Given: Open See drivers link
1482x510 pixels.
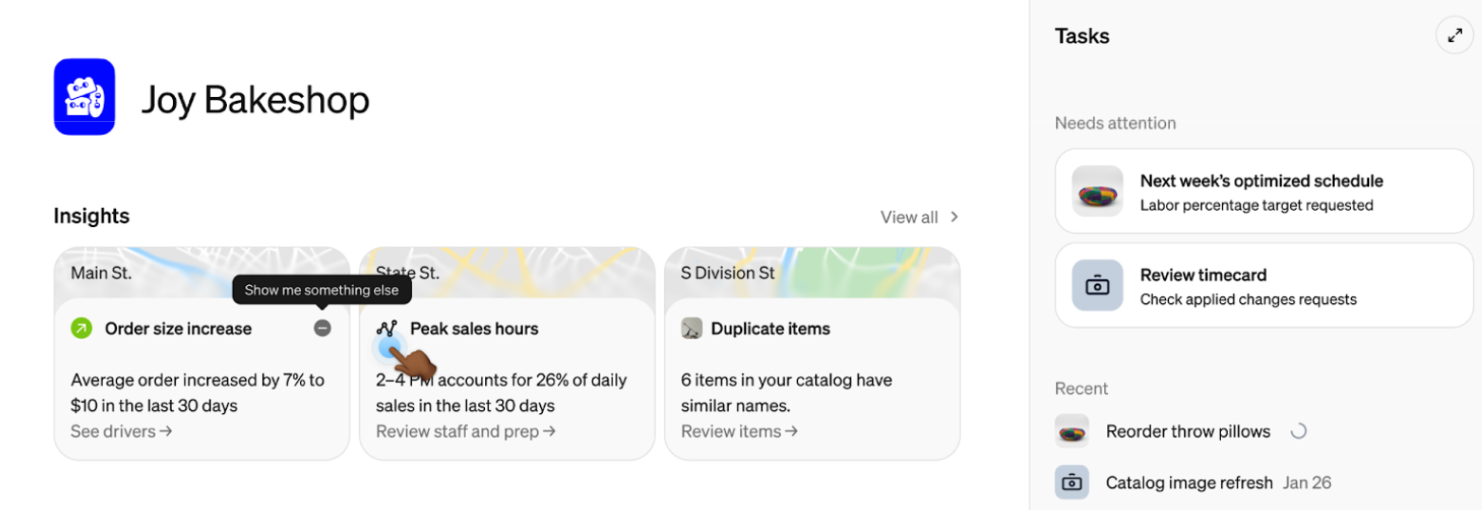Looking at the screenshot, I should tap(121, 432).
